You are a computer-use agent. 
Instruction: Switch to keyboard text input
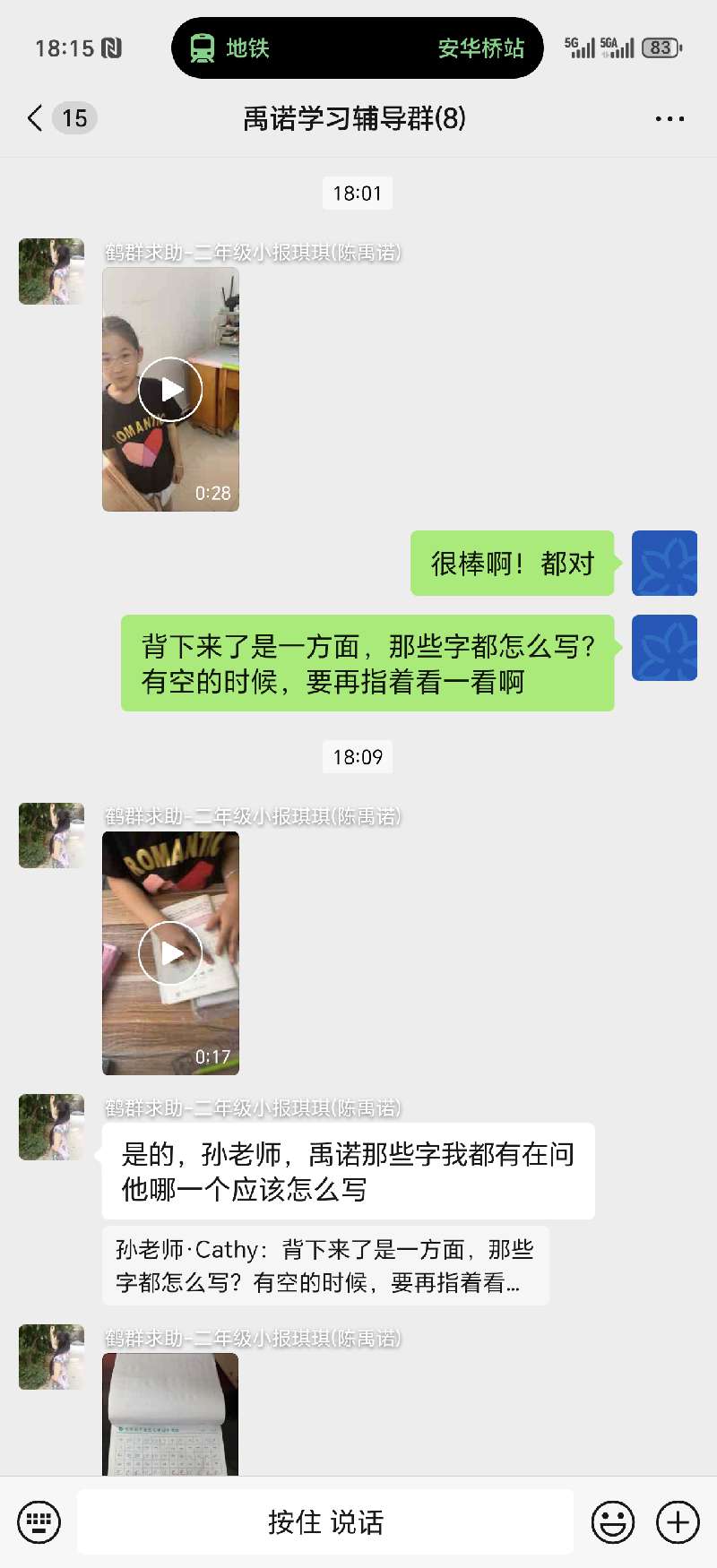click(39, 1521)
